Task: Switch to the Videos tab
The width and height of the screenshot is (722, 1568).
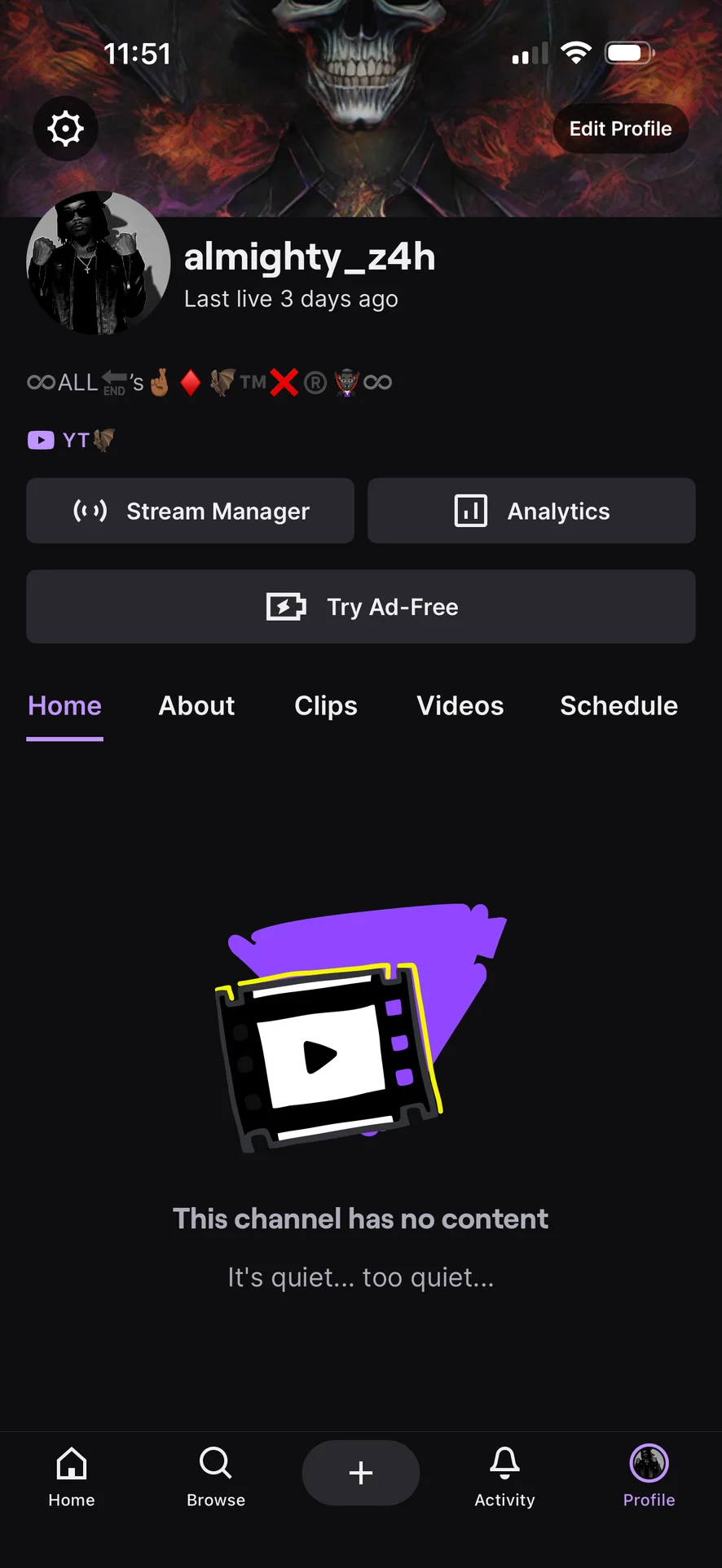Action: pos(460,705)
